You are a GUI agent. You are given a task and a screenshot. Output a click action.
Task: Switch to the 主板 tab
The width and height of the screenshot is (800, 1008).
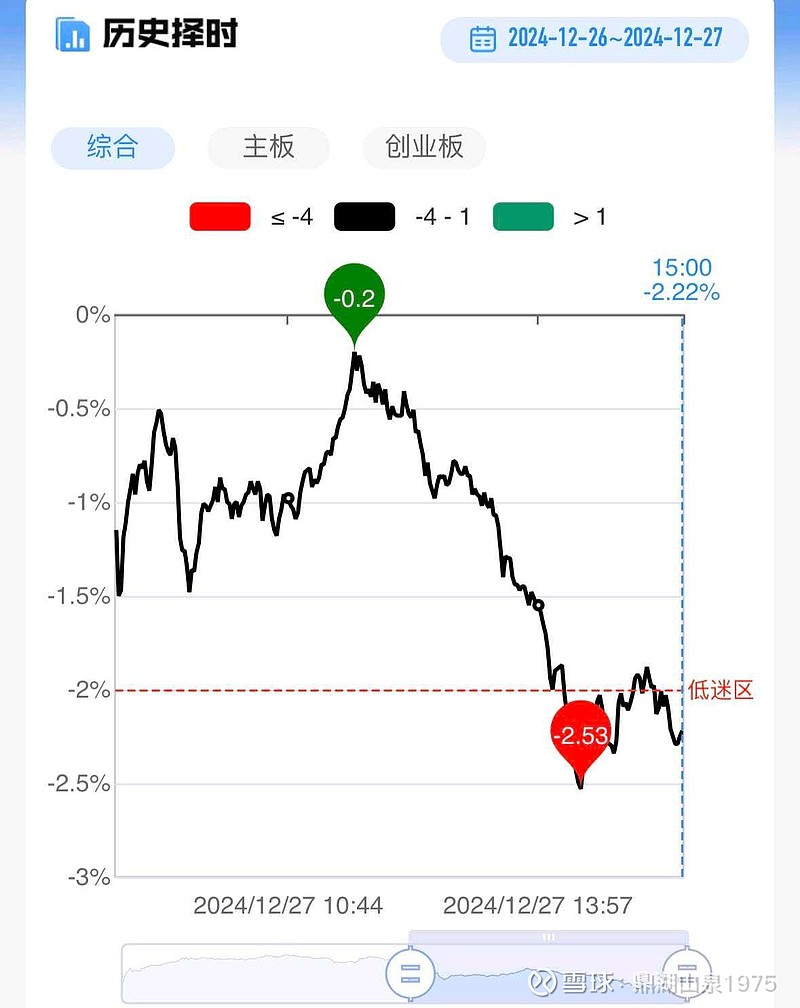[x=269, y=147]
